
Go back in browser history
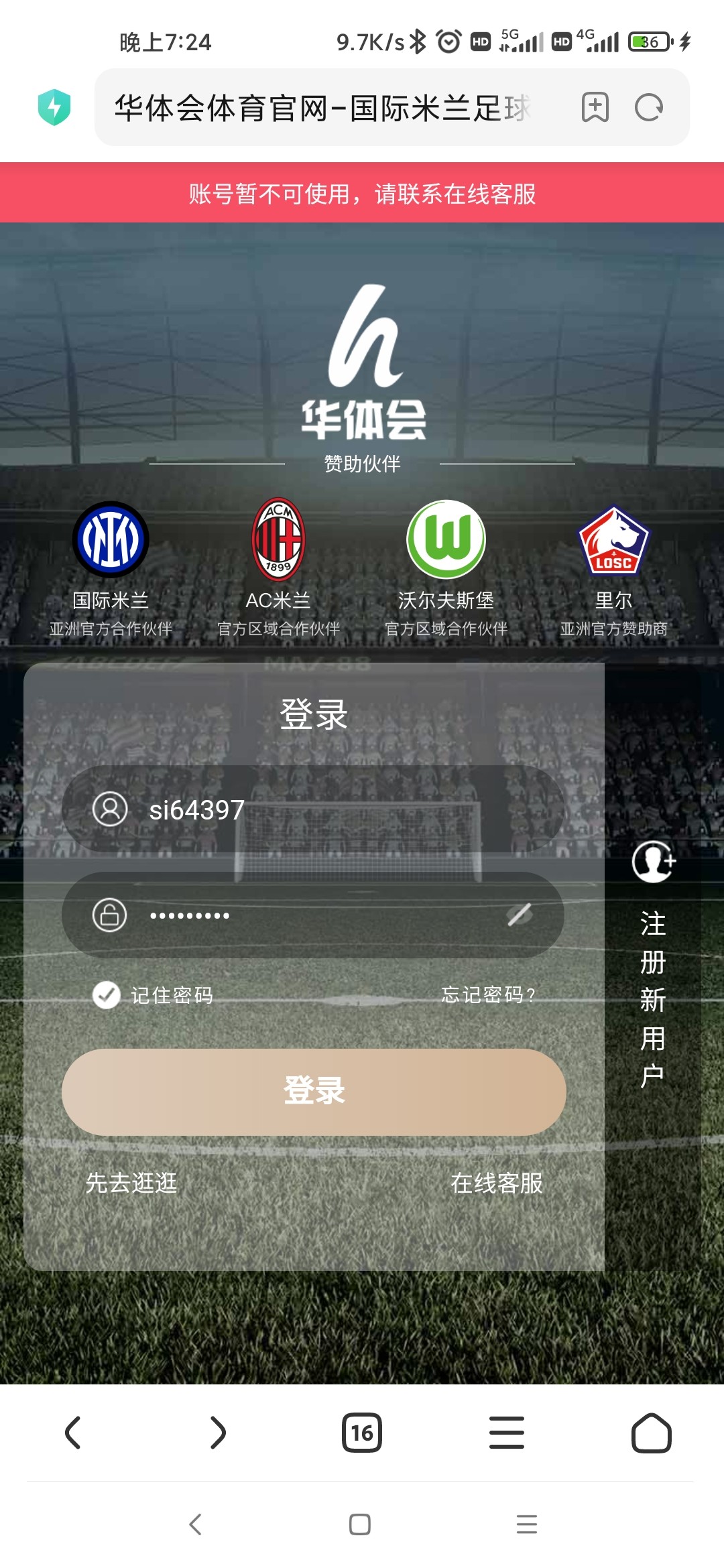tap(72, 1433)
